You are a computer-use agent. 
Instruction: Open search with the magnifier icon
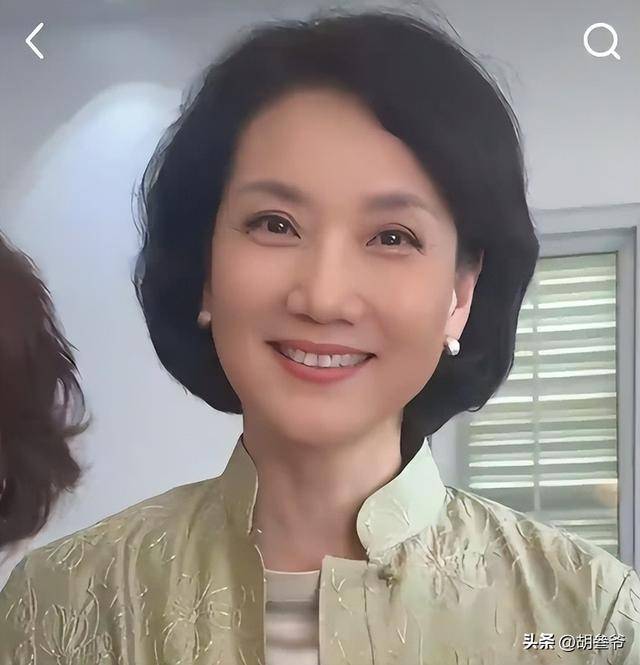click(x=601, y=41)
